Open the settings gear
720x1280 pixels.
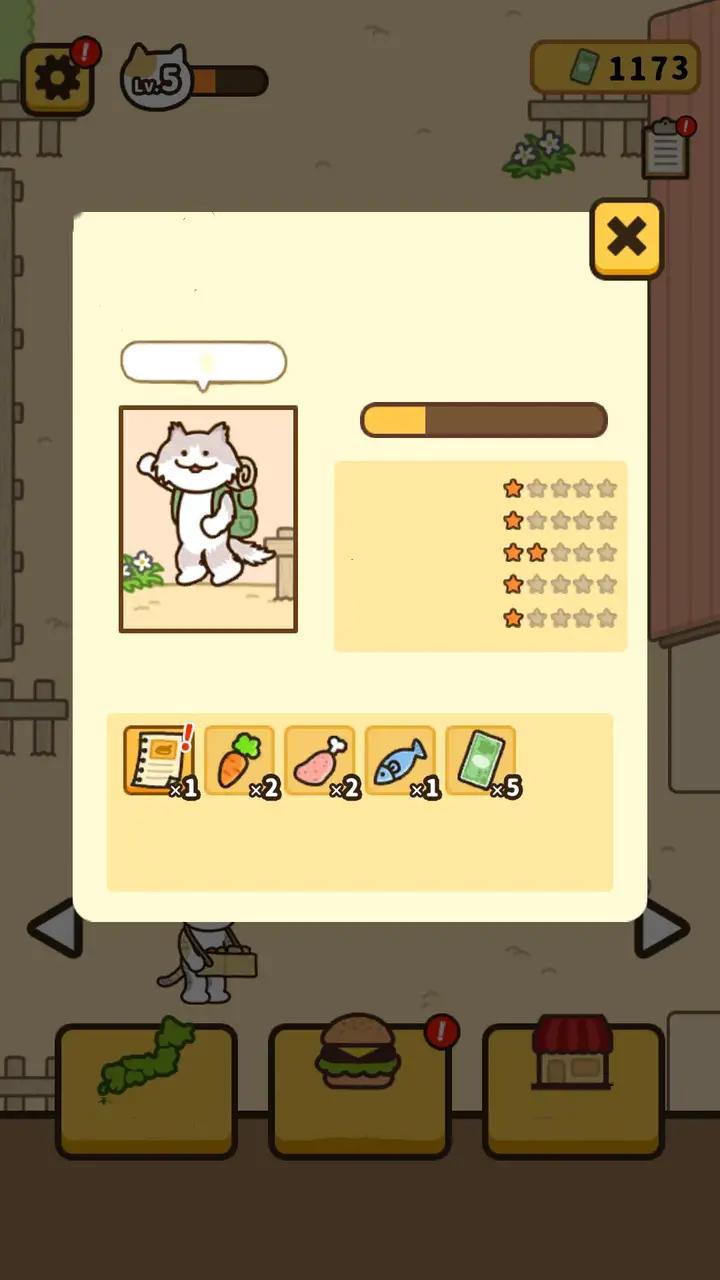[x=58, y=80]
